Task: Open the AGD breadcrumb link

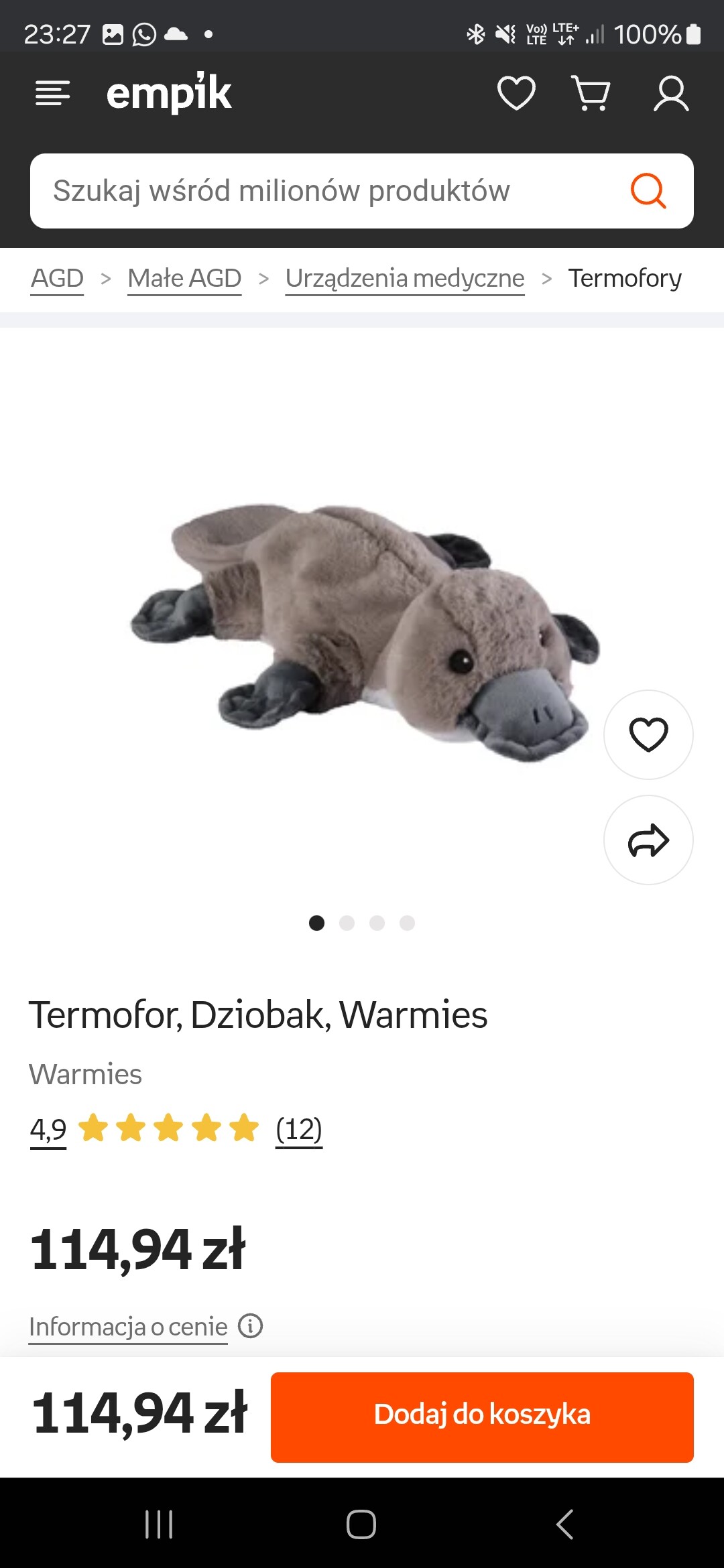Action: 58,278
